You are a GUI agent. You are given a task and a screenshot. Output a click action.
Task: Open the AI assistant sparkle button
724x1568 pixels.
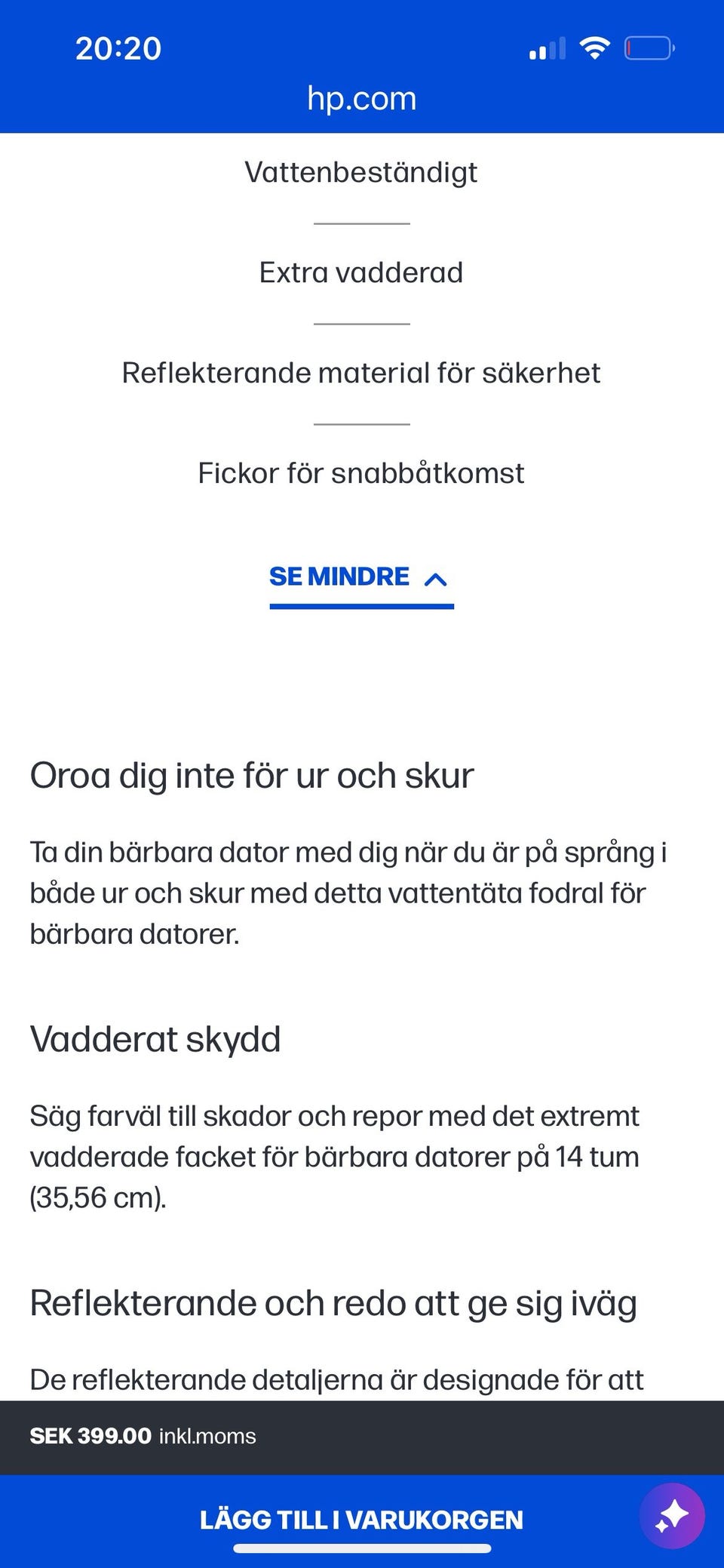pyautogui.click(x=672, y=1516)
